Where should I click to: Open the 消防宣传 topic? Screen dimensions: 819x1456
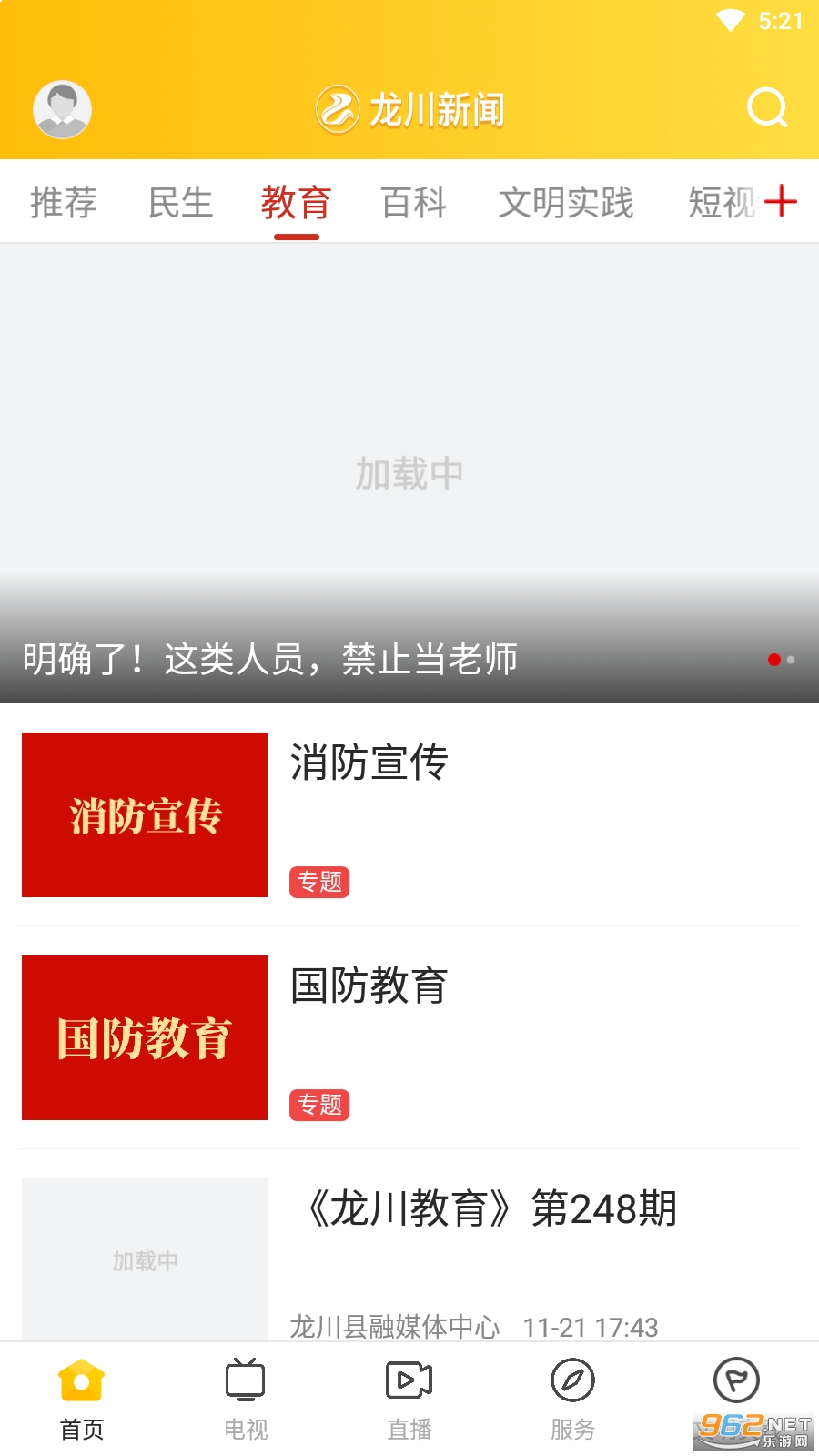[x=409, y=814]
